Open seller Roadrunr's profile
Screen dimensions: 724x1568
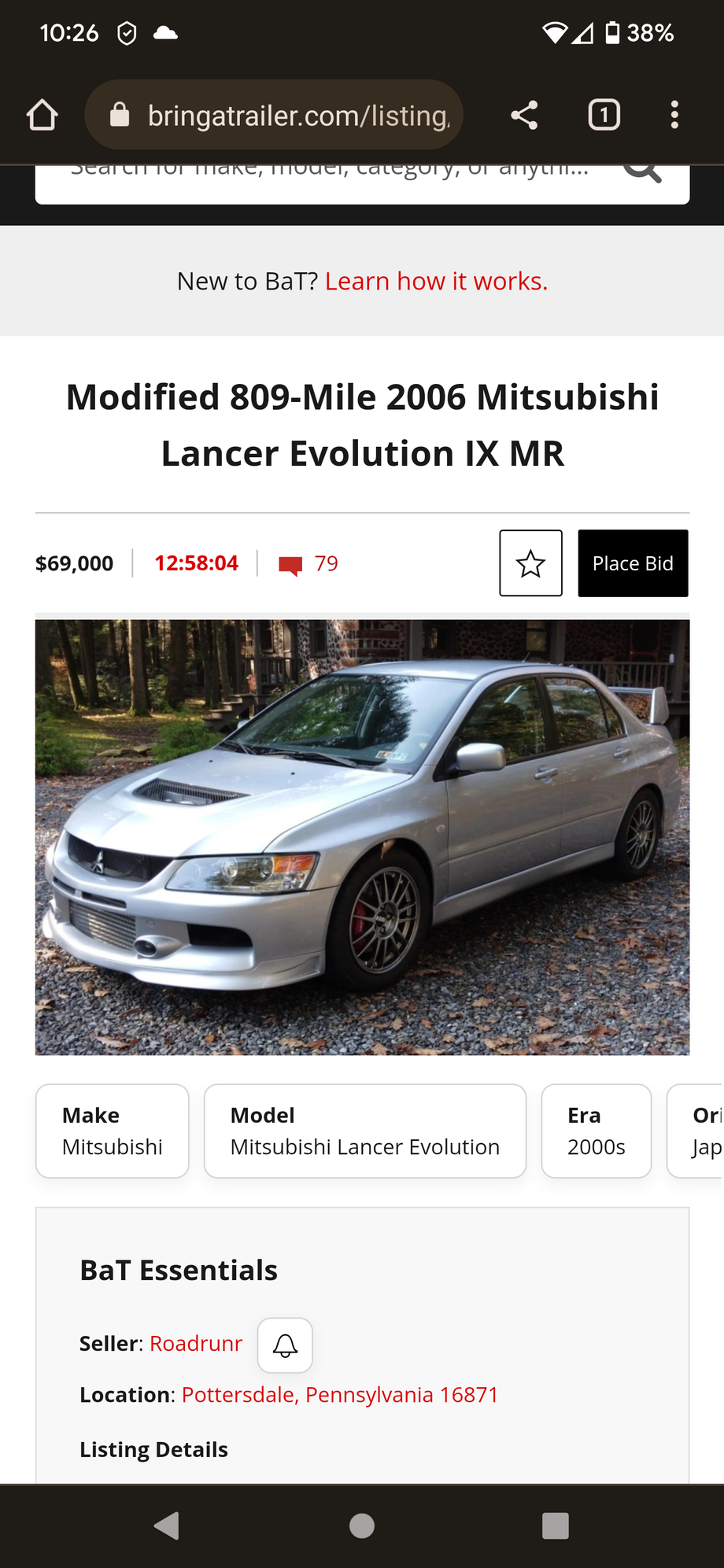pos(196,1343)
